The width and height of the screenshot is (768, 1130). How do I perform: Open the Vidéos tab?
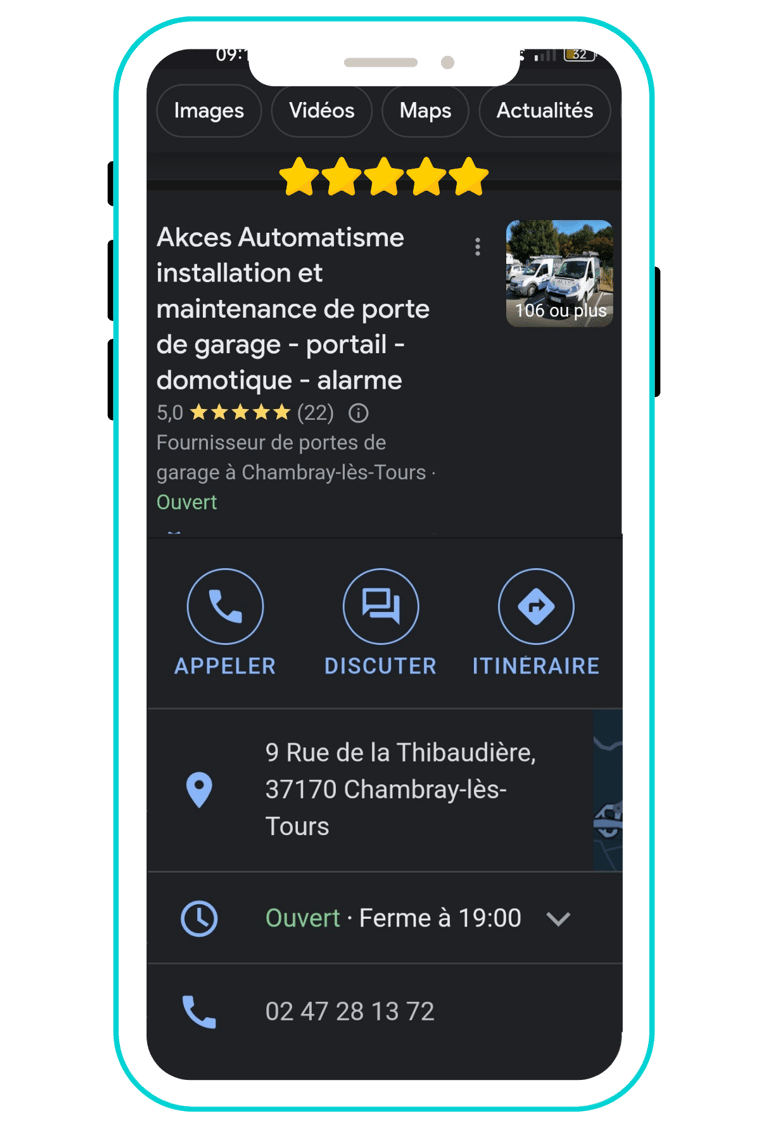coord(321,111)
